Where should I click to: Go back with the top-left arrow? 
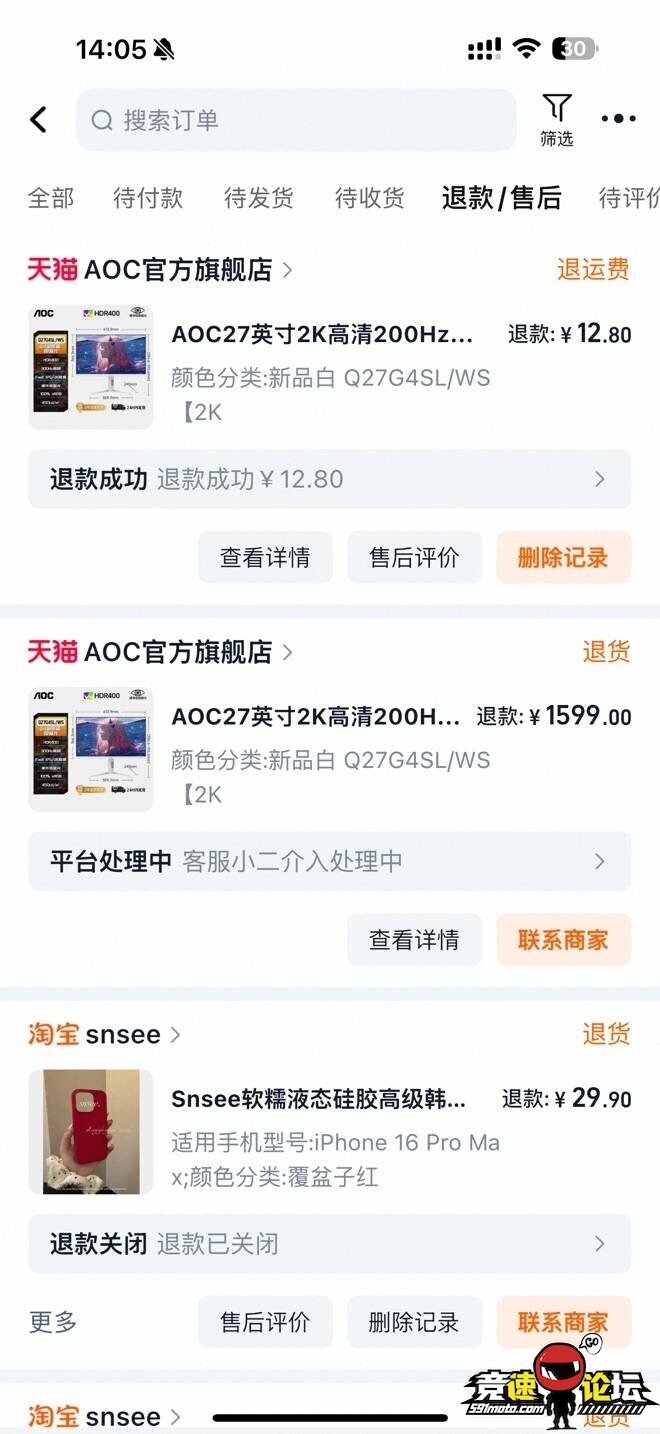click(39, 120)
